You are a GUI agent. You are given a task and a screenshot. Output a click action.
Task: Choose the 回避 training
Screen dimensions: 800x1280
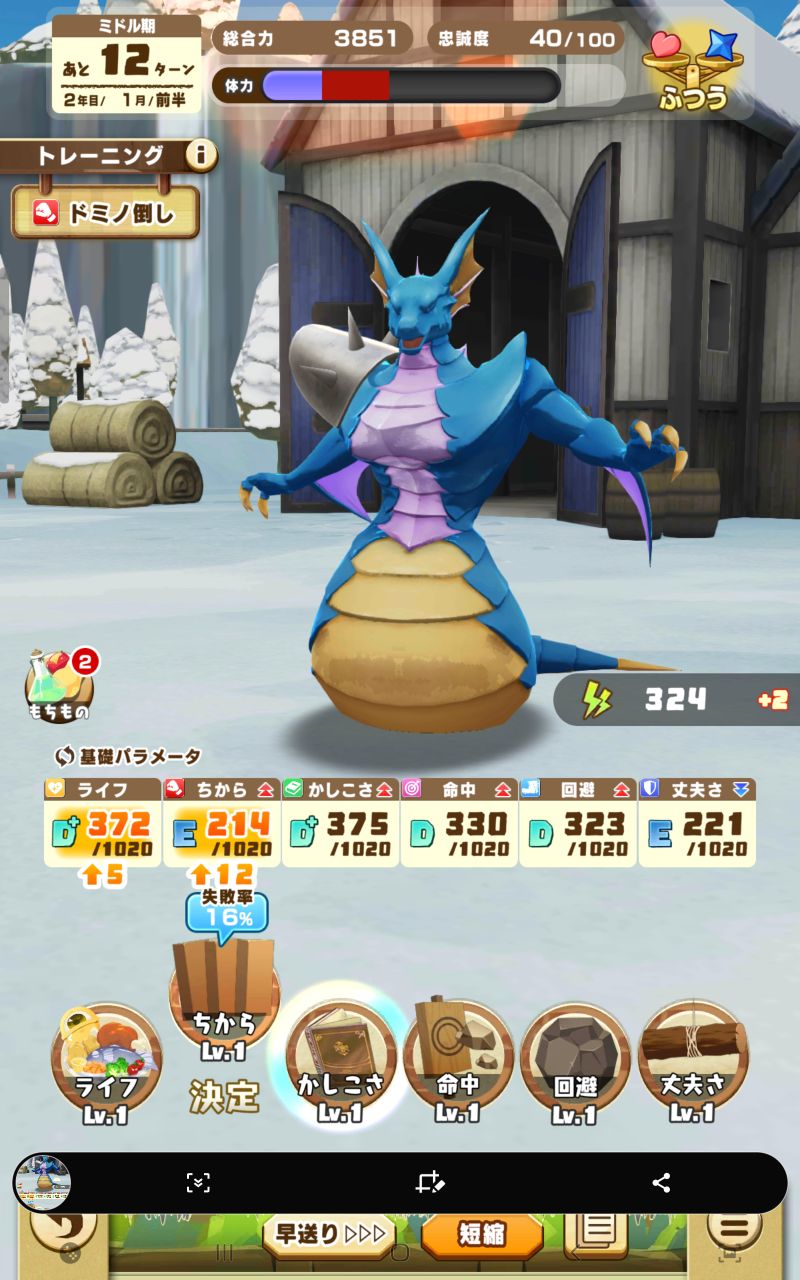point(575,1060)
